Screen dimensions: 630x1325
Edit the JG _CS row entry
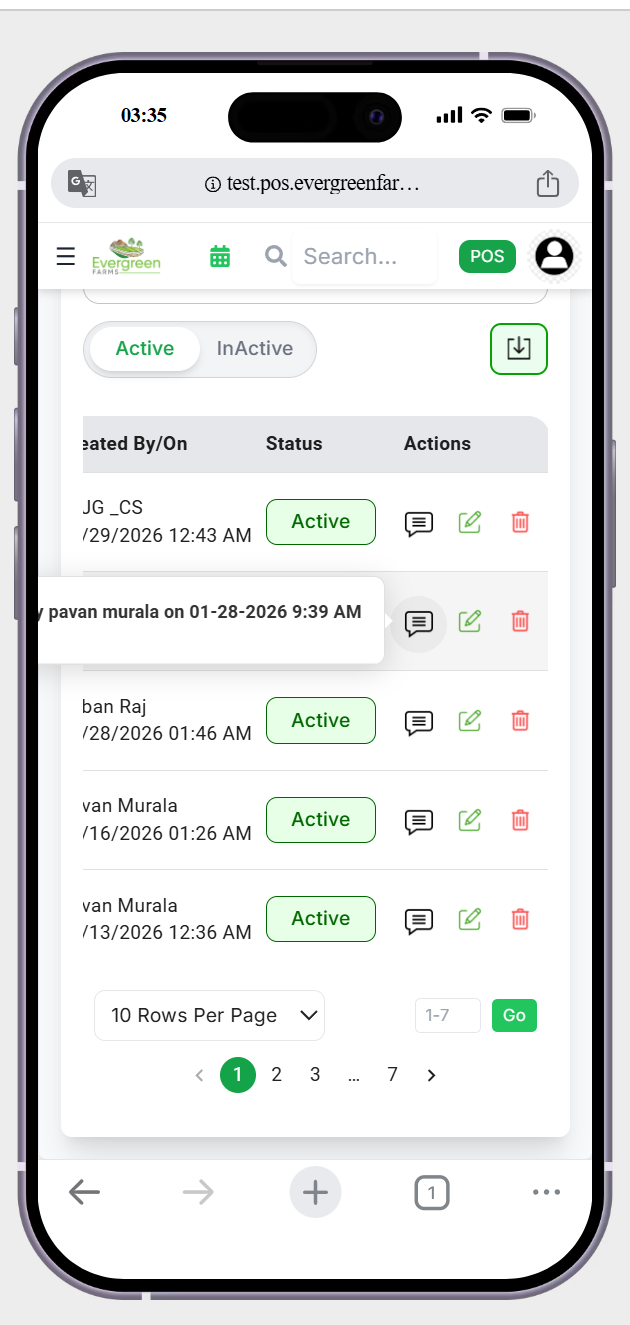tap(470, 522)
